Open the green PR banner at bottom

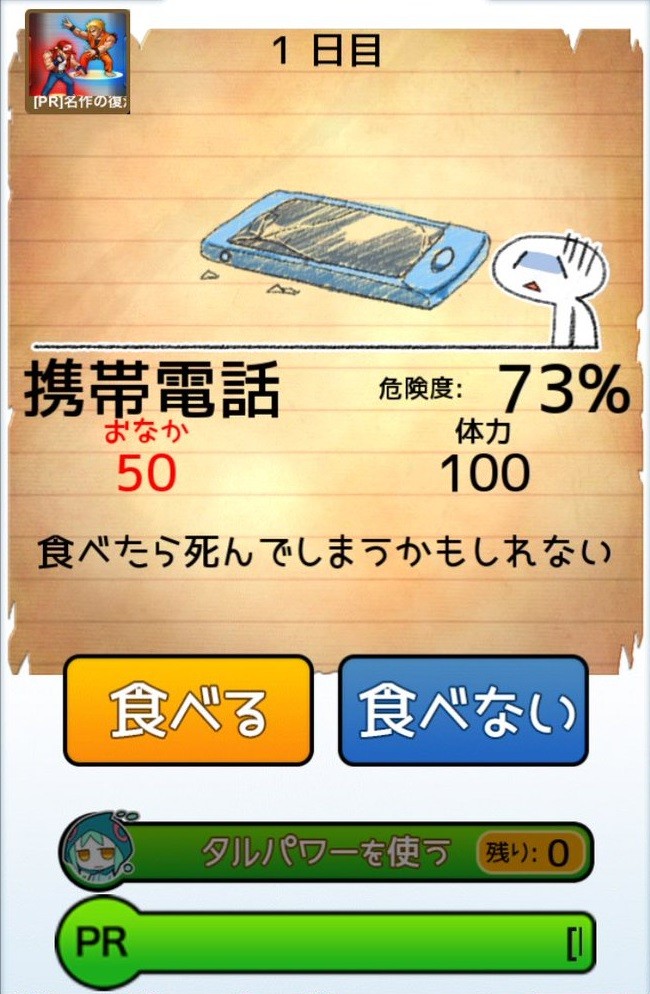pos(325,942)
